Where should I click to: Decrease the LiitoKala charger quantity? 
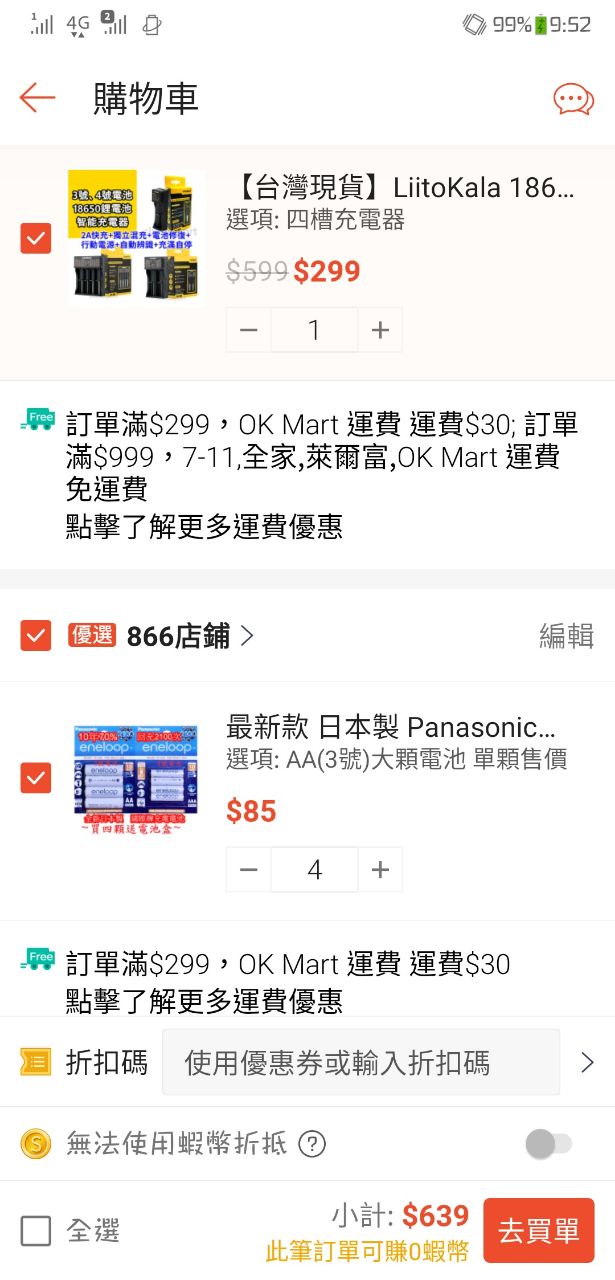[249, 330]
